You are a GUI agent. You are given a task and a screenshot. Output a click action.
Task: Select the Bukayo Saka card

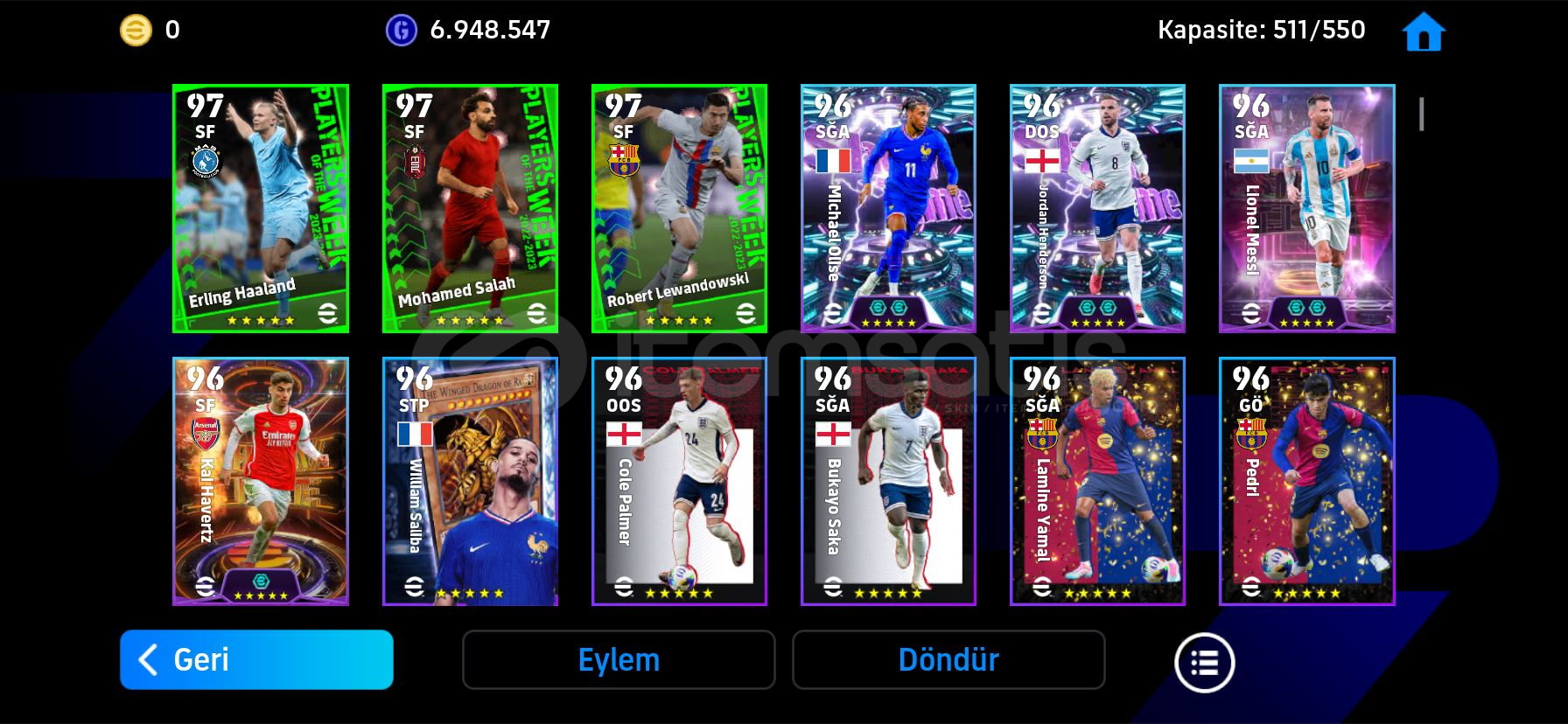[888, 481]
